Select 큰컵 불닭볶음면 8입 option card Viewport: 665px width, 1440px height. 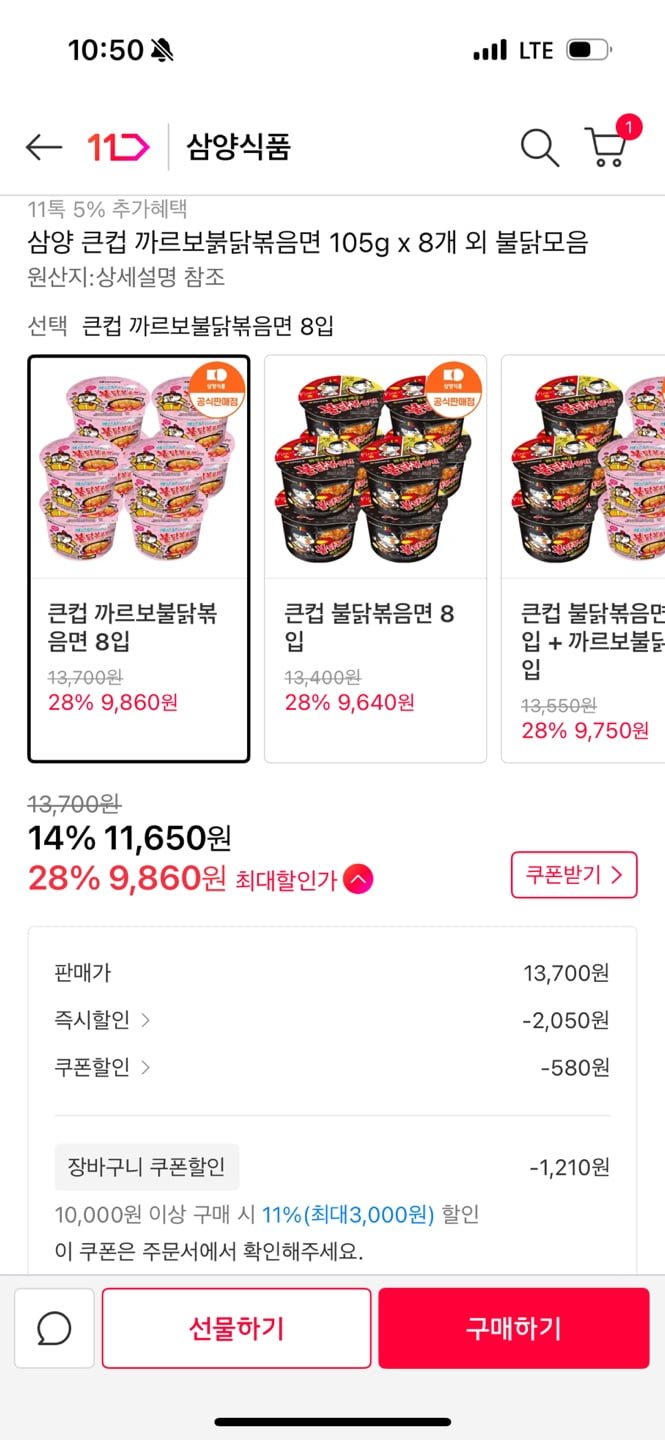point(375,558)
